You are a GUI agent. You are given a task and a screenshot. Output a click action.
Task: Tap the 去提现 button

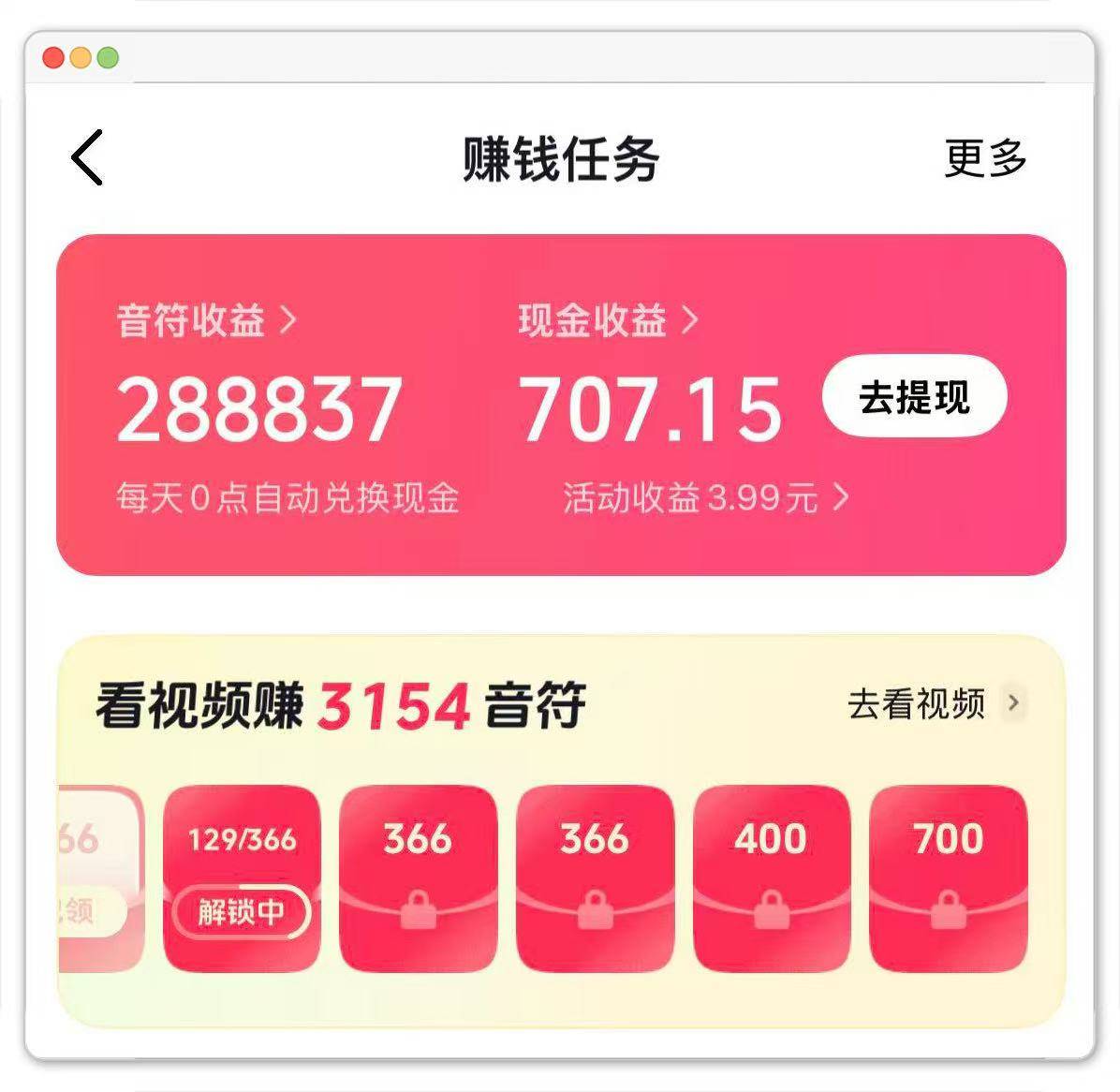pos(914,397)
